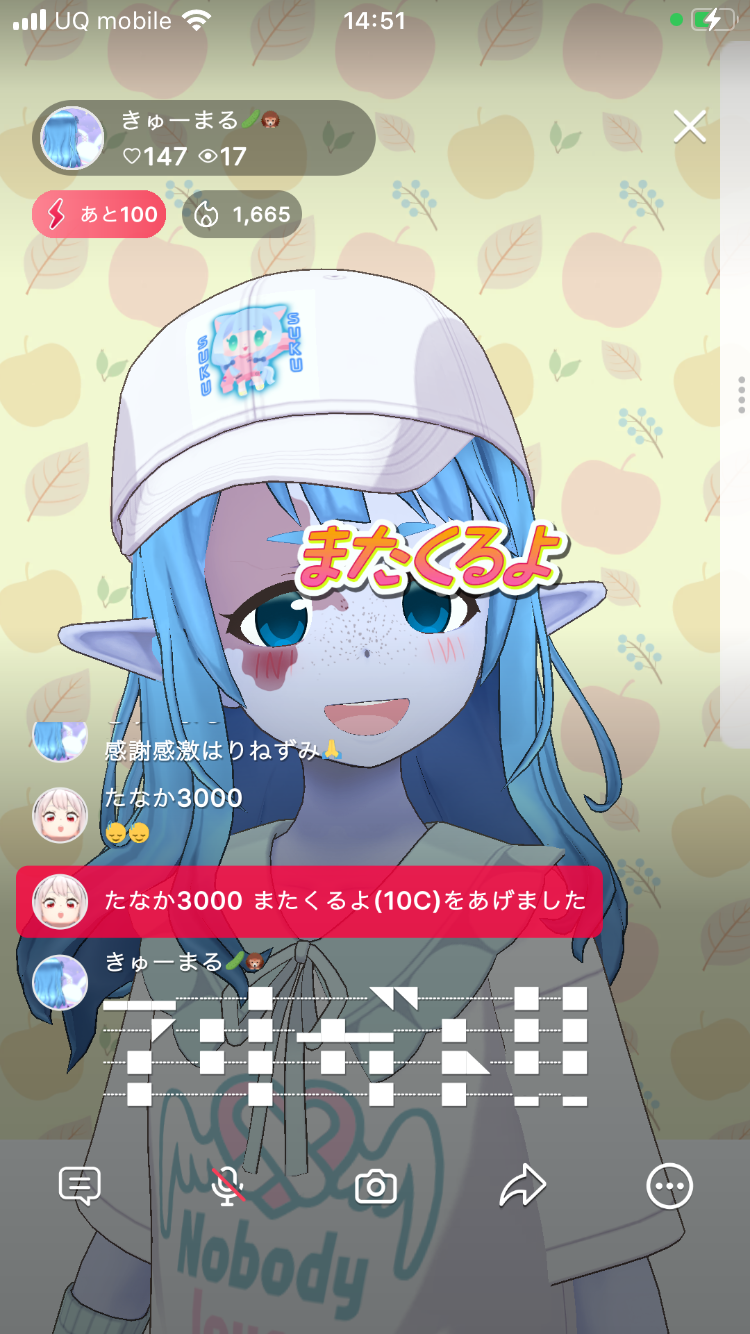This screenshot has height=1334, width=750.
Task: Close the live stream
Action: tap(690, 127)
